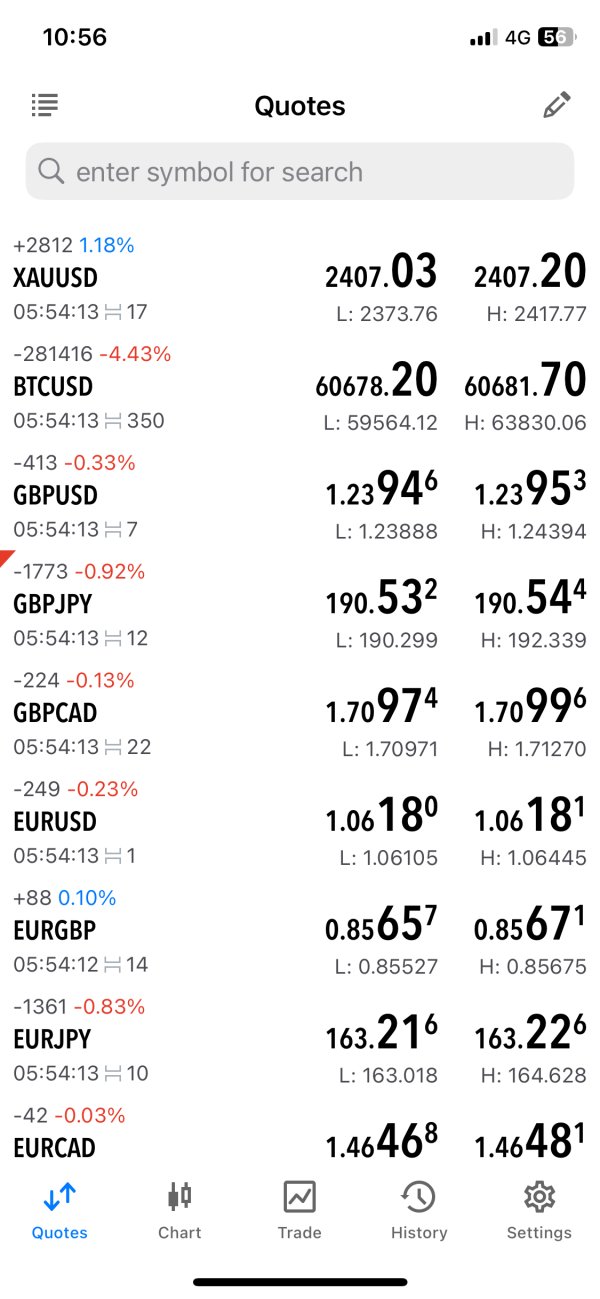Focus the symbol search field
The width and height of the screenshot is (600, 1299).
click(x=300, y=172)
